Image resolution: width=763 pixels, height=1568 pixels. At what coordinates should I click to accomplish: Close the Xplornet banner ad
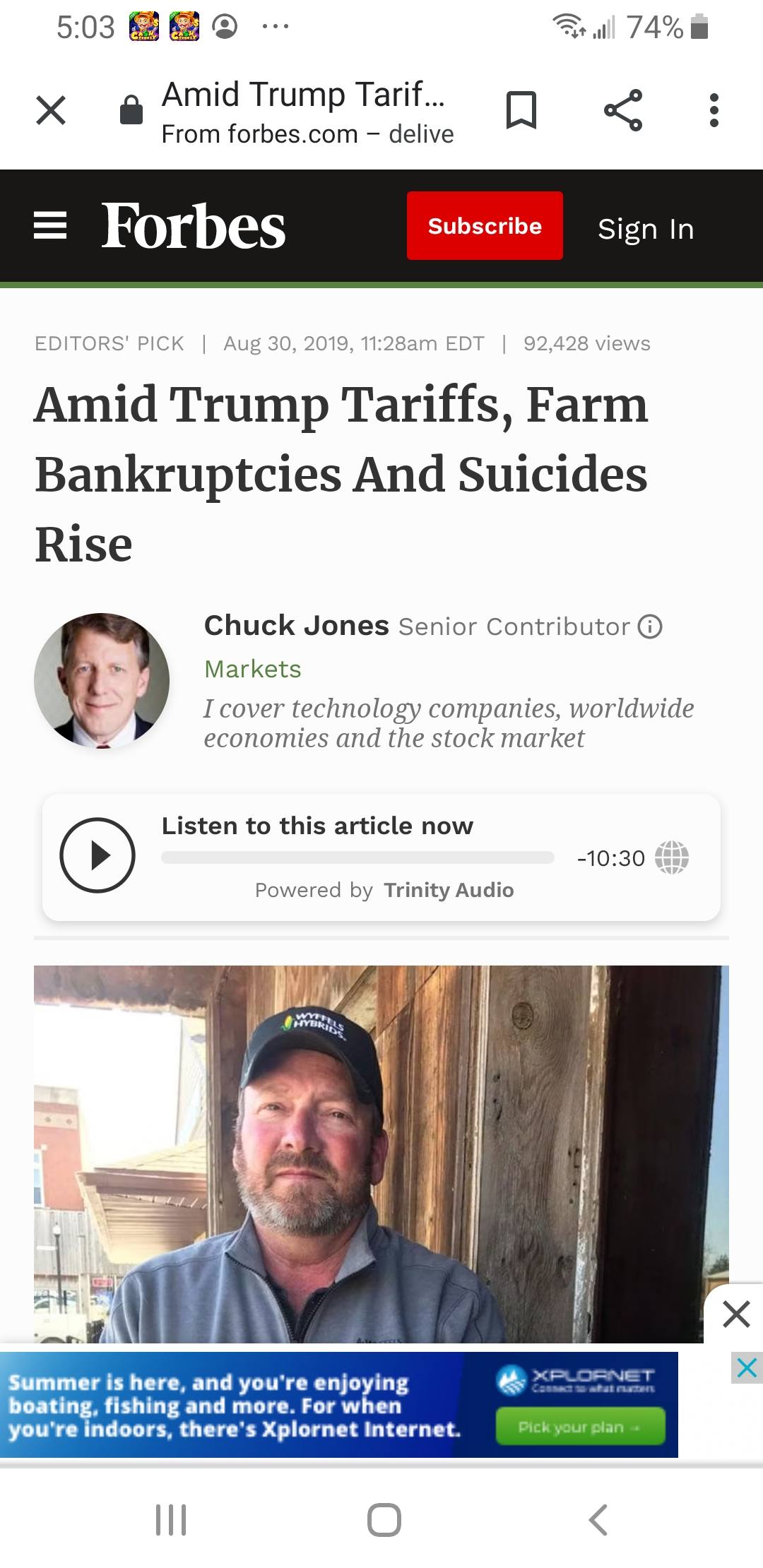[x=746, y=1369]
